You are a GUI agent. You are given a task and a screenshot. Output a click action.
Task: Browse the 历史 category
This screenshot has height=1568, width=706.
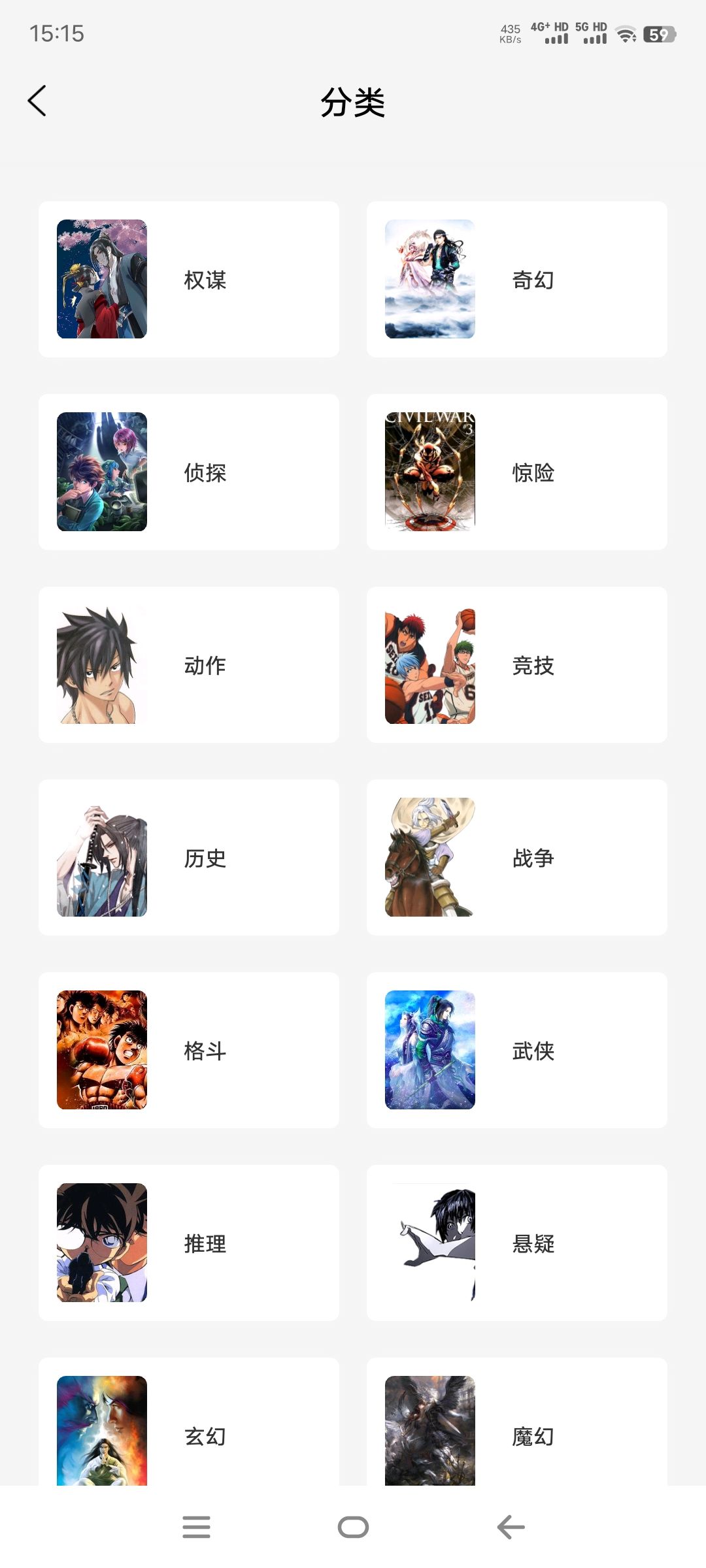pos(189,858)
